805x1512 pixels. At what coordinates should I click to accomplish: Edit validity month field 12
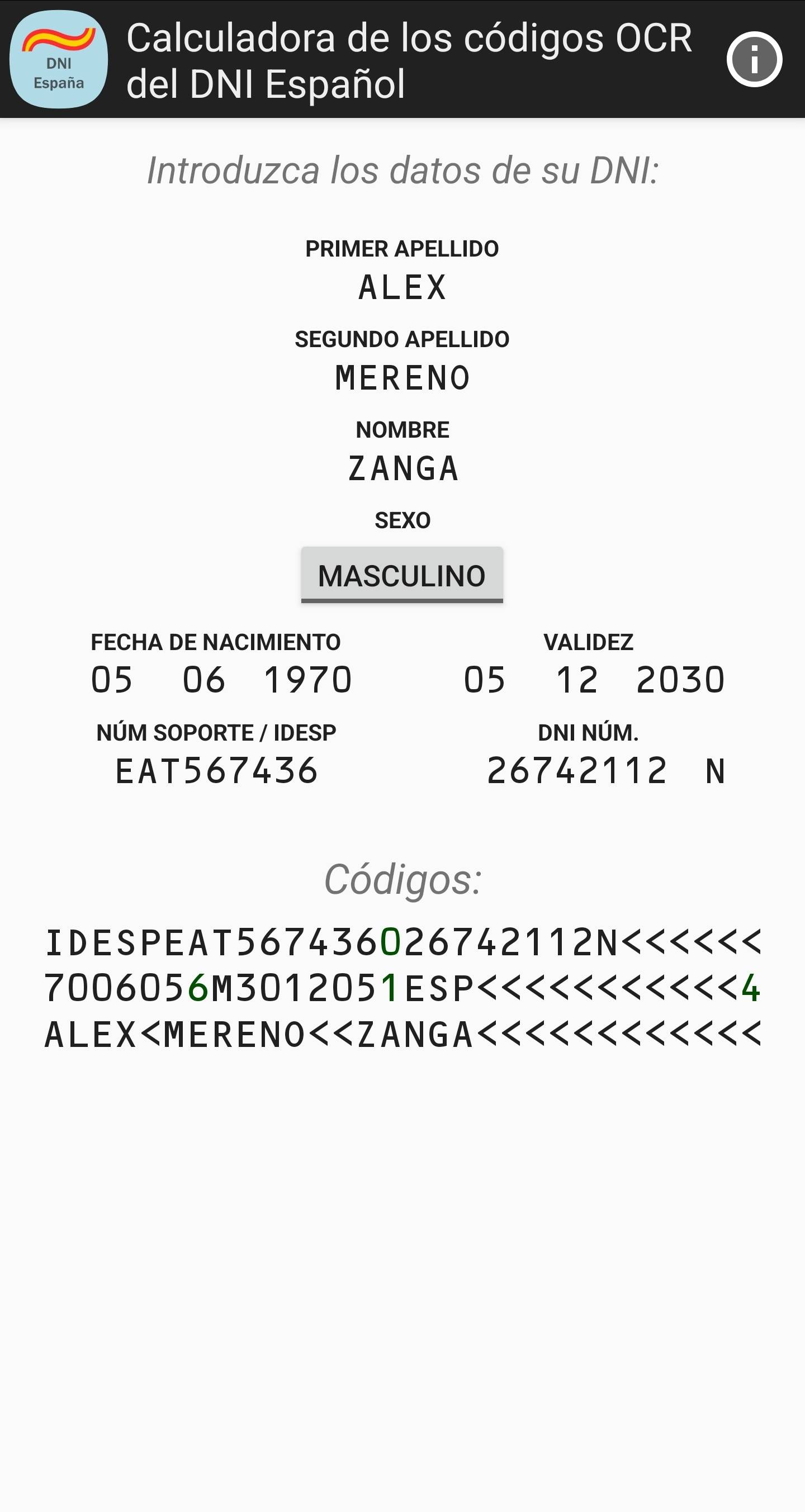tap(576, 680)
